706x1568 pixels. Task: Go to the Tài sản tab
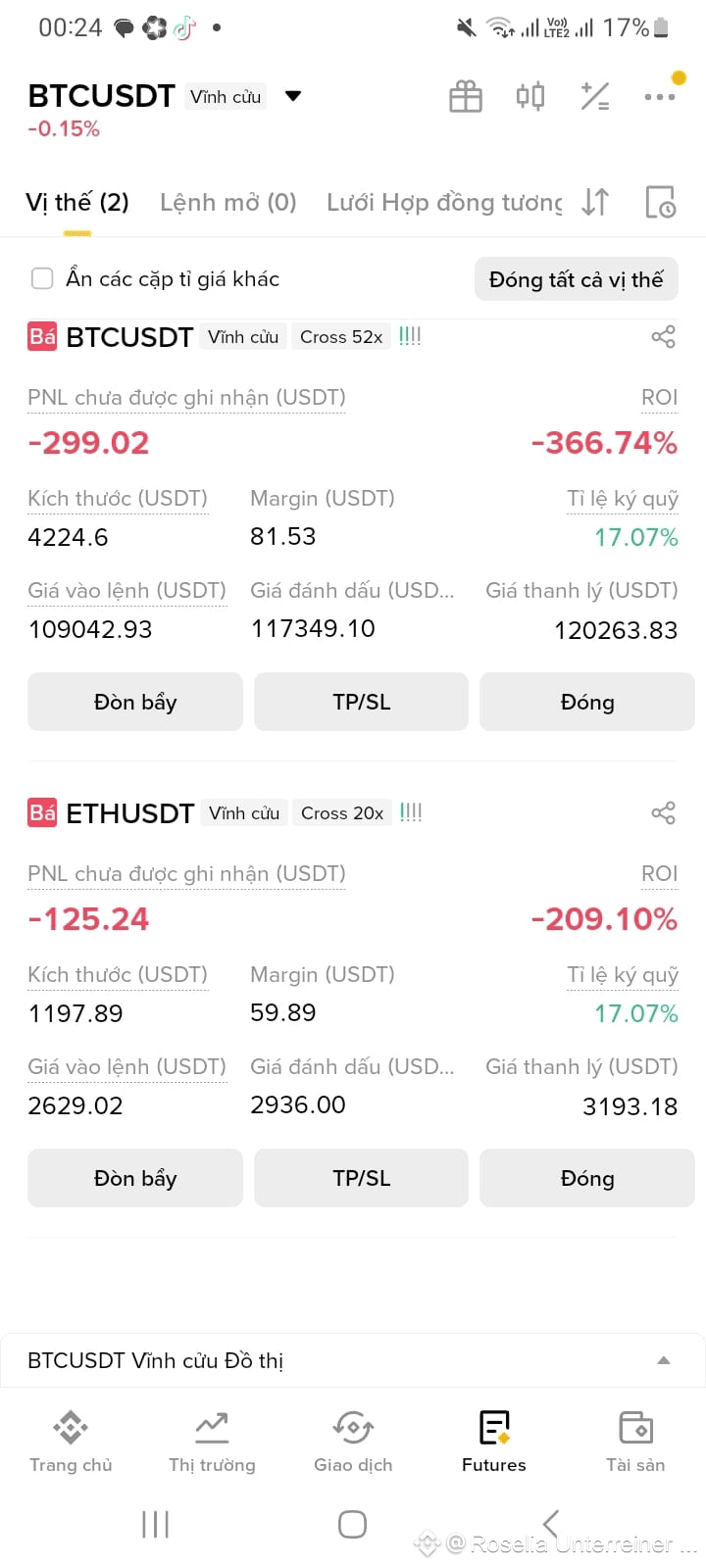coord(635,1441)
